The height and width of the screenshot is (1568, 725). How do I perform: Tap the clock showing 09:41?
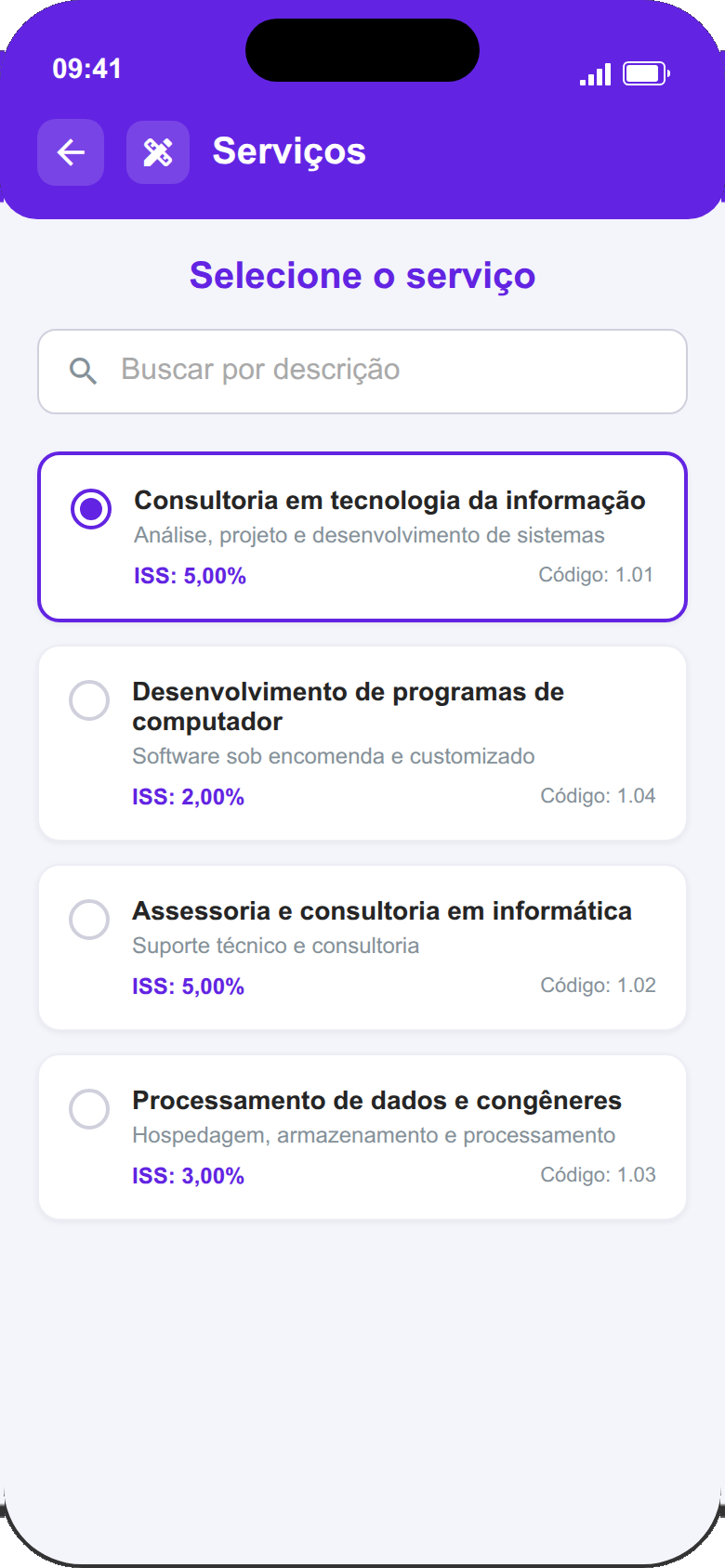click(x=86, y=68)
